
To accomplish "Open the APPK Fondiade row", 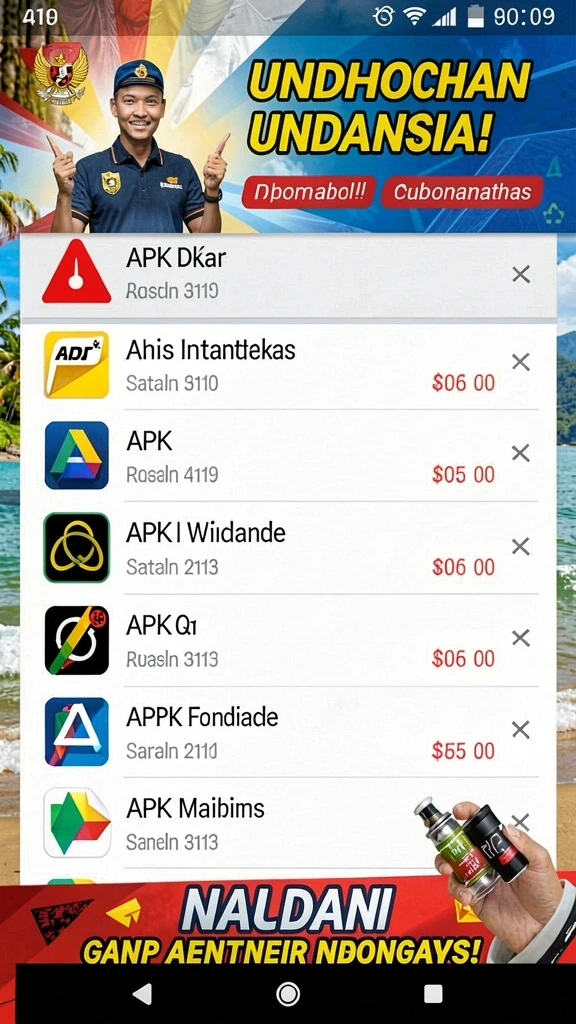I will [288, 732].
